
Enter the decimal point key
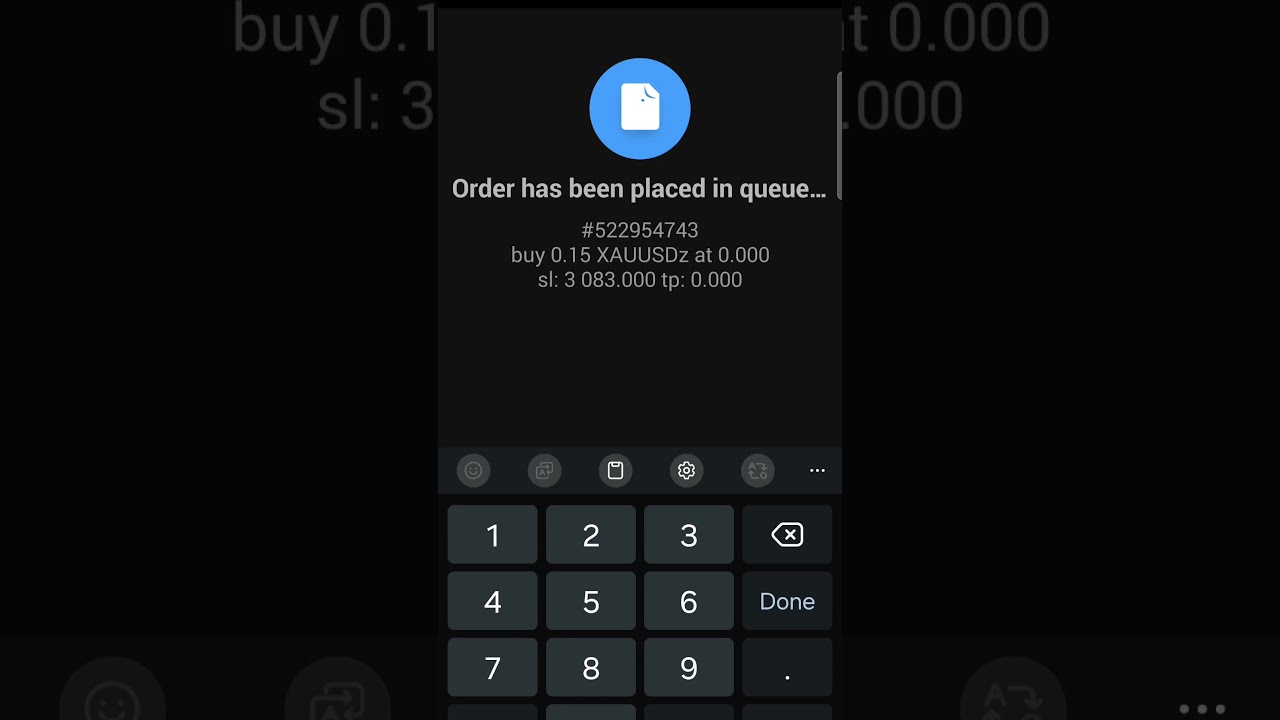tap(787, 667)
